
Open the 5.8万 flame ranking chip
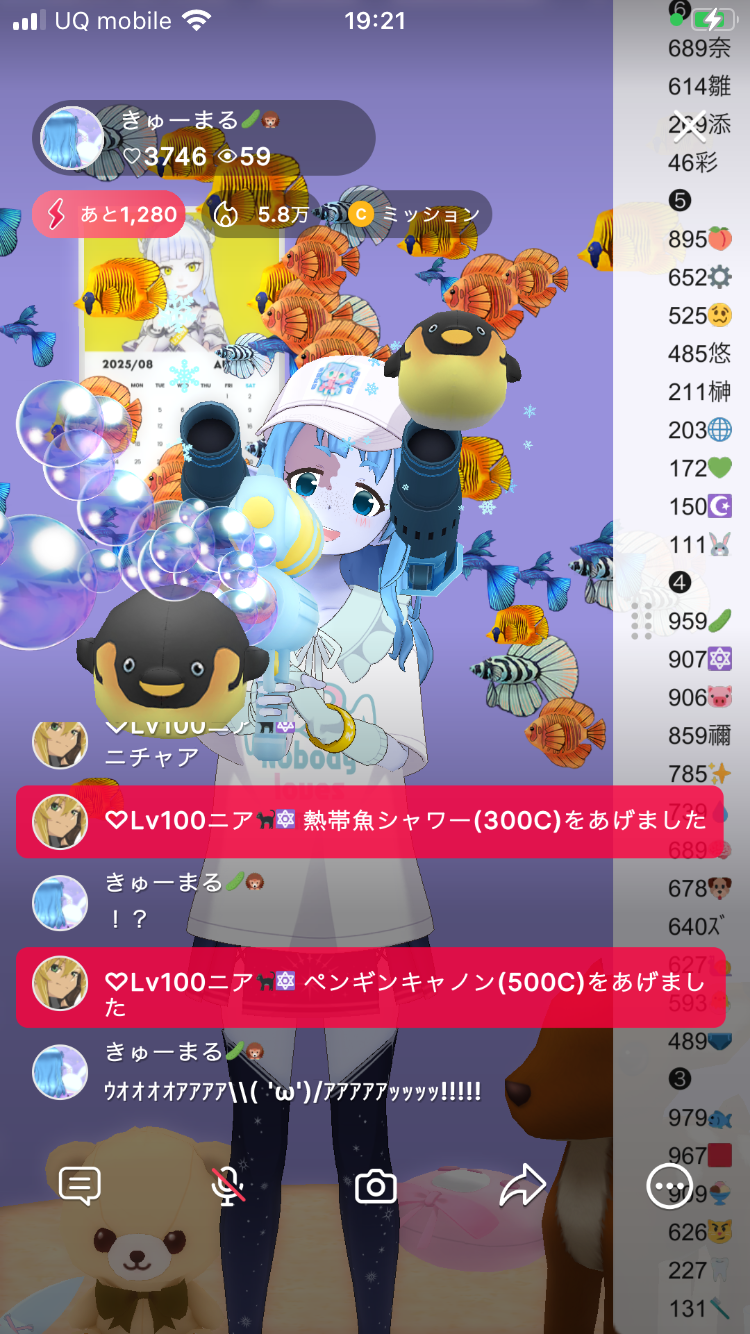[262, 214]
